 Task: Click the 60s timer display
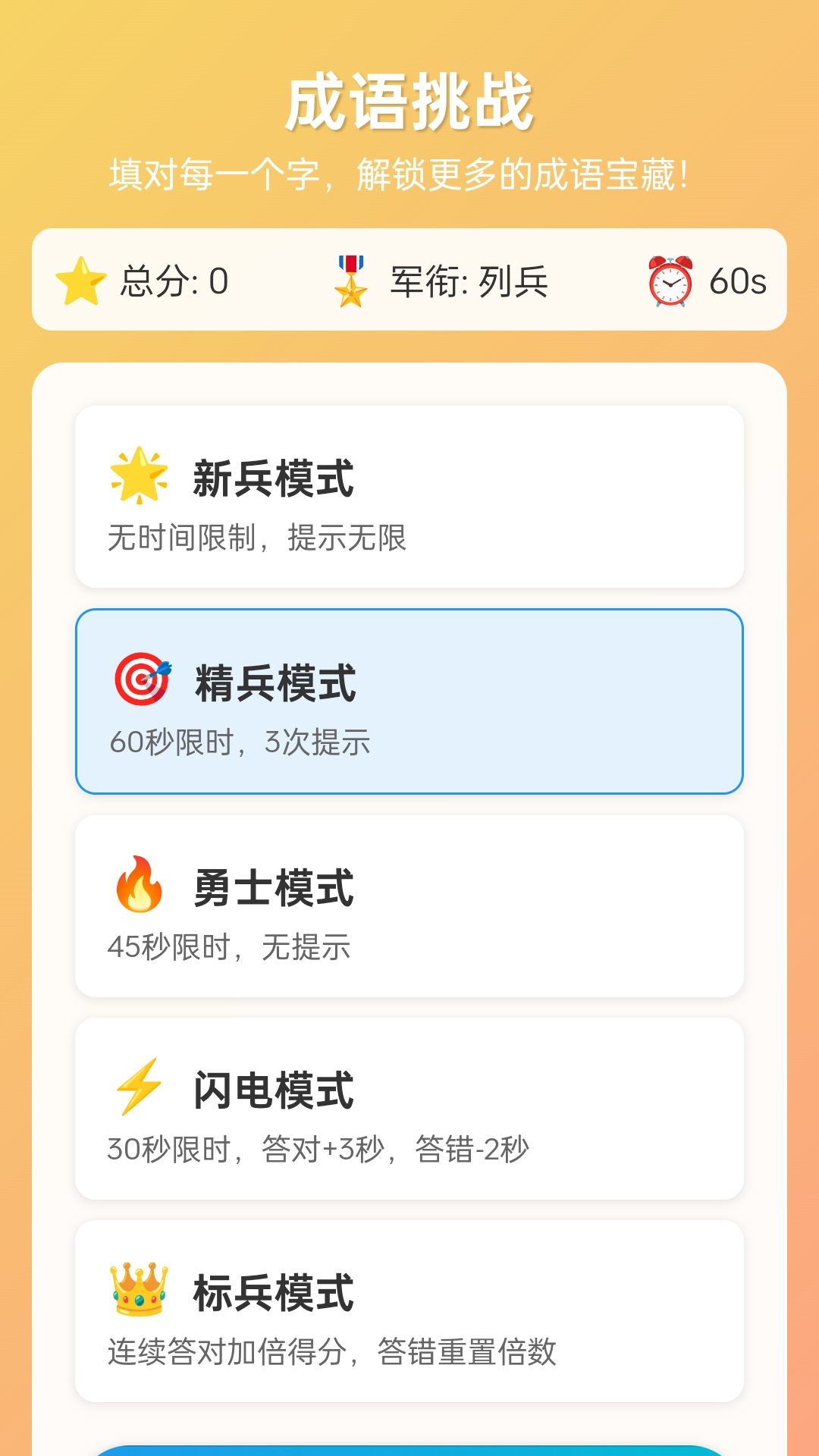coord(737,281)
